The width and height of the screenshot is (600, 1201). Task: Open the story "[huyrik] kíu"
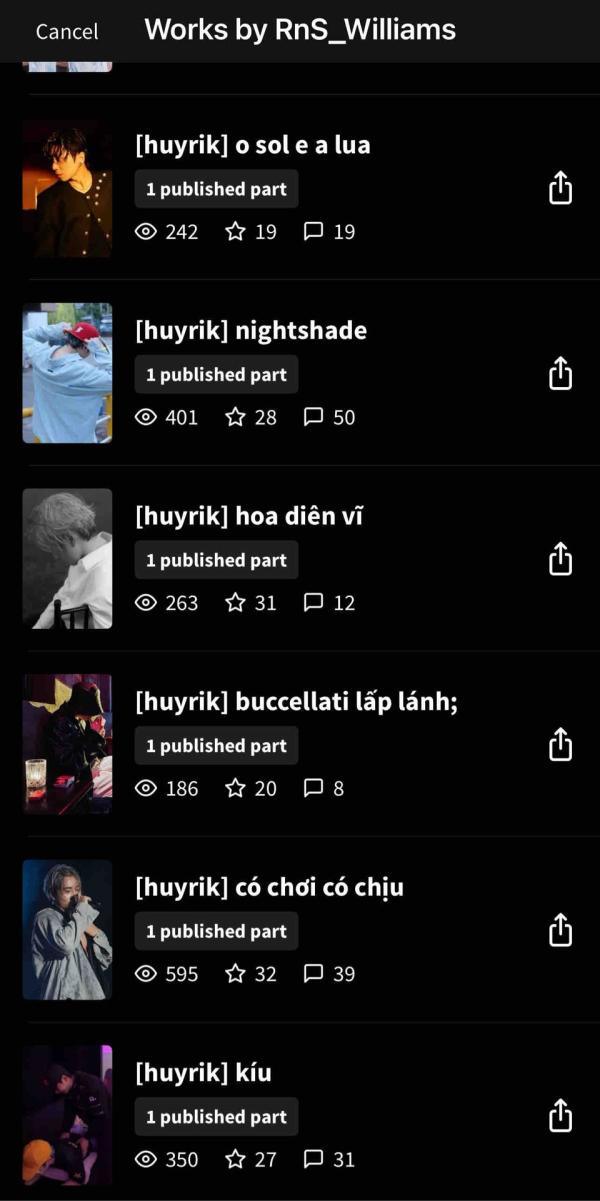coord(204,1073)
